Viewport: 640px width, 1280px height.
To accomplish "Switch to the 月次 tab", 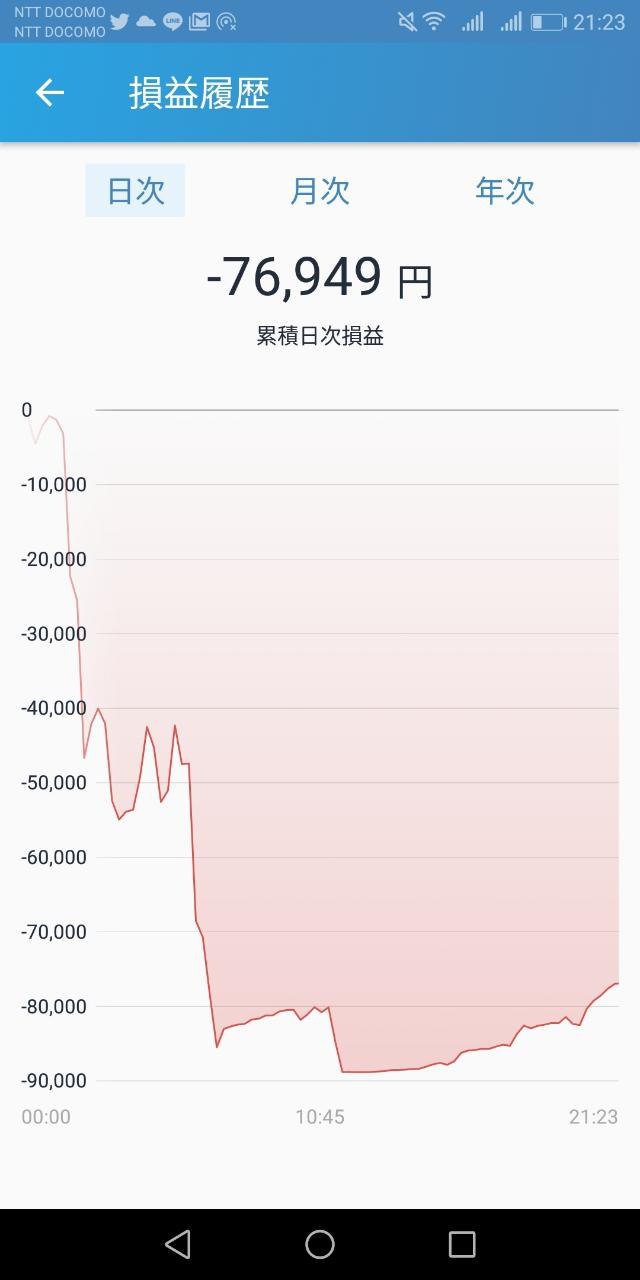I will 320,190.
